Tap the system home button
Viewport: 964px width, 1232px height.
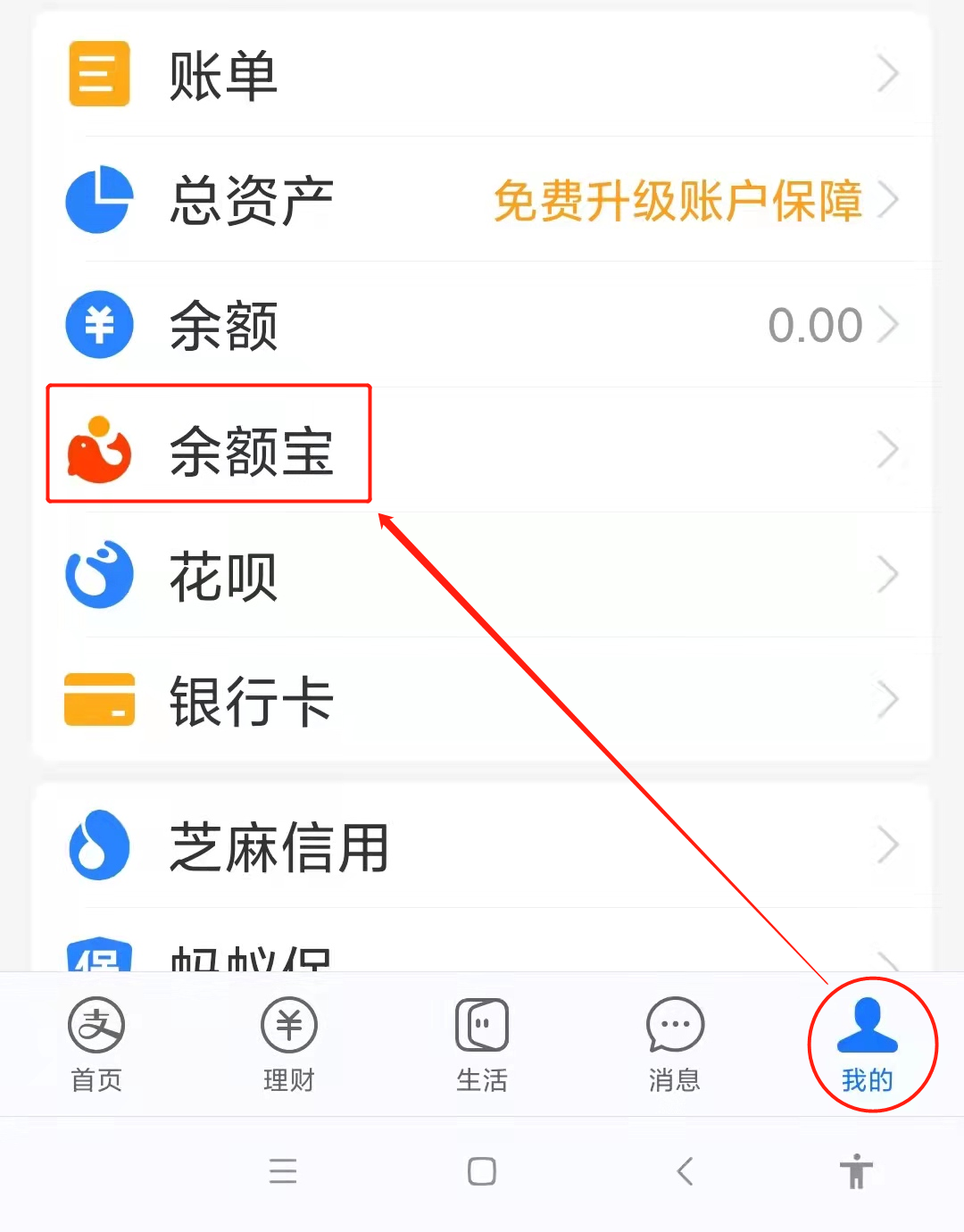coord(482,1171)
